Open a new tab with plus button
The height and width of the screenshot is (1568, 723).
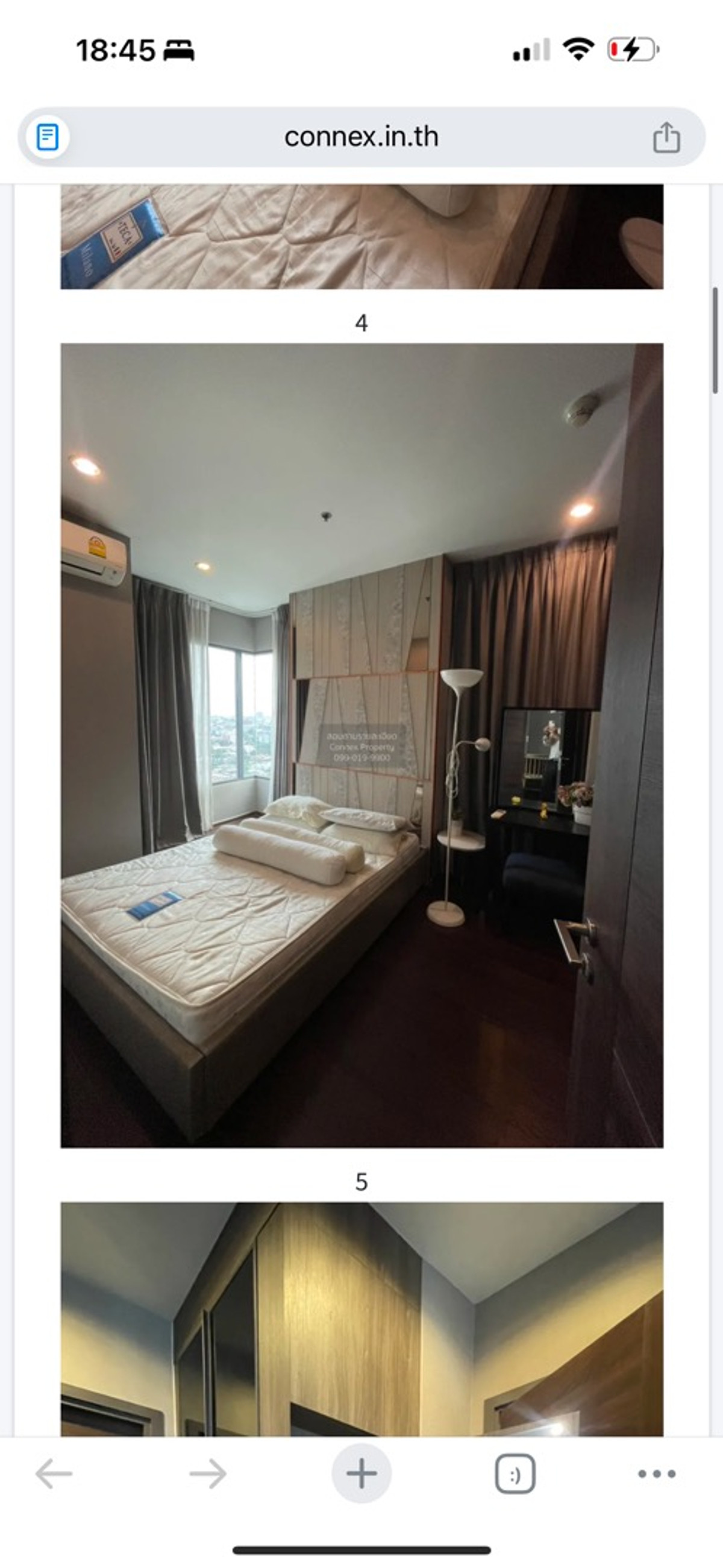click(x=361, y=1473)
